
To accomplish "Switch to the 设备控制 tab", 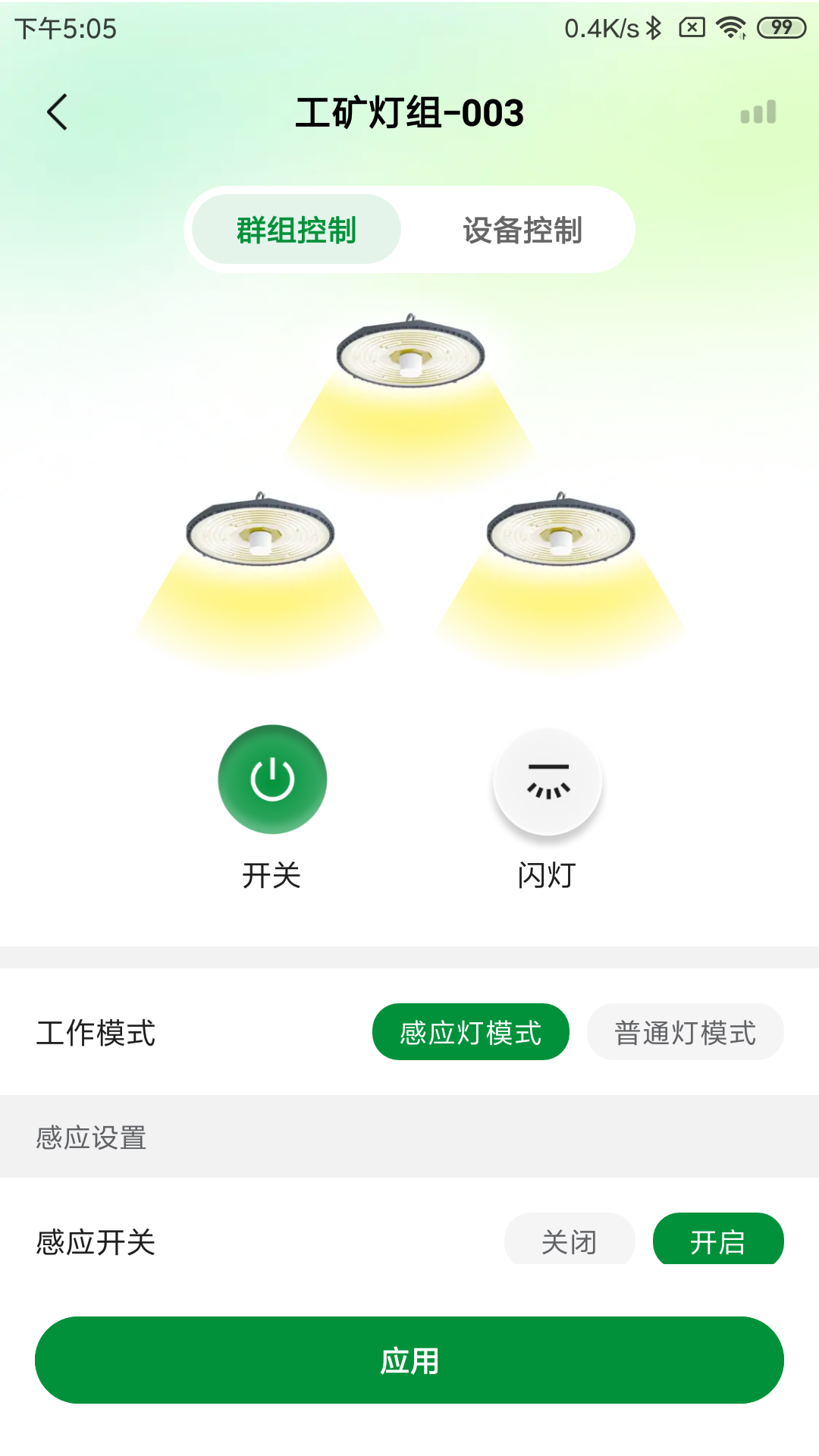I will 521,229.
